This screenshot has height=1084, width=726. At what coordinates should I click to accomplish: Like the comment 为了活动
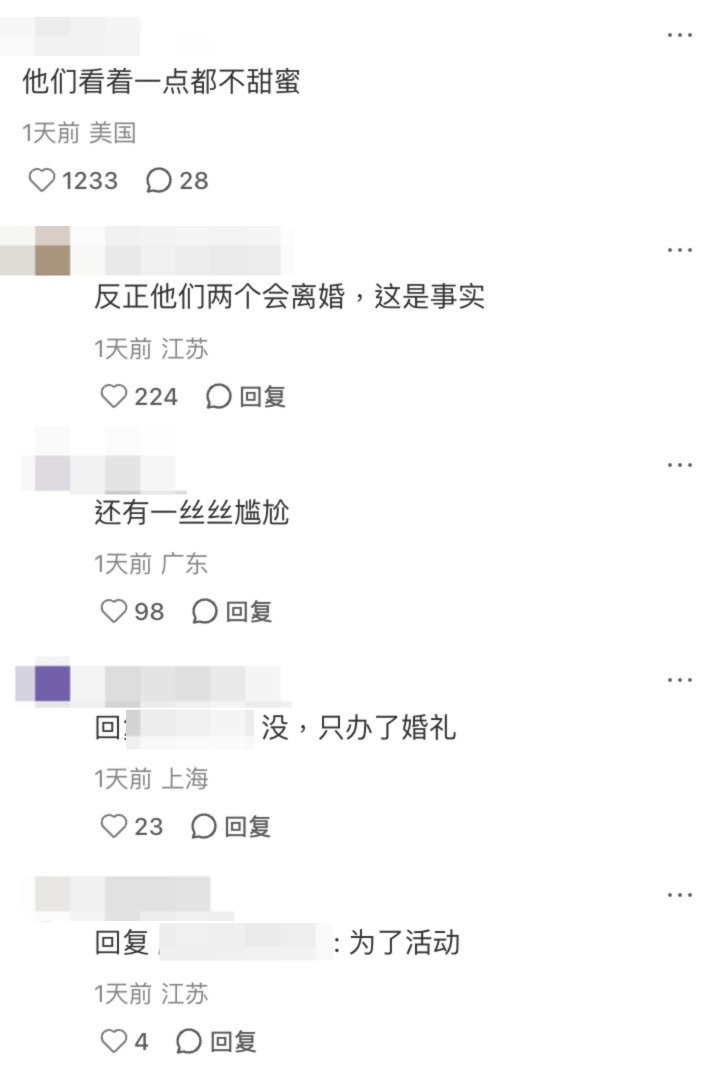[x=115, y=1042]
